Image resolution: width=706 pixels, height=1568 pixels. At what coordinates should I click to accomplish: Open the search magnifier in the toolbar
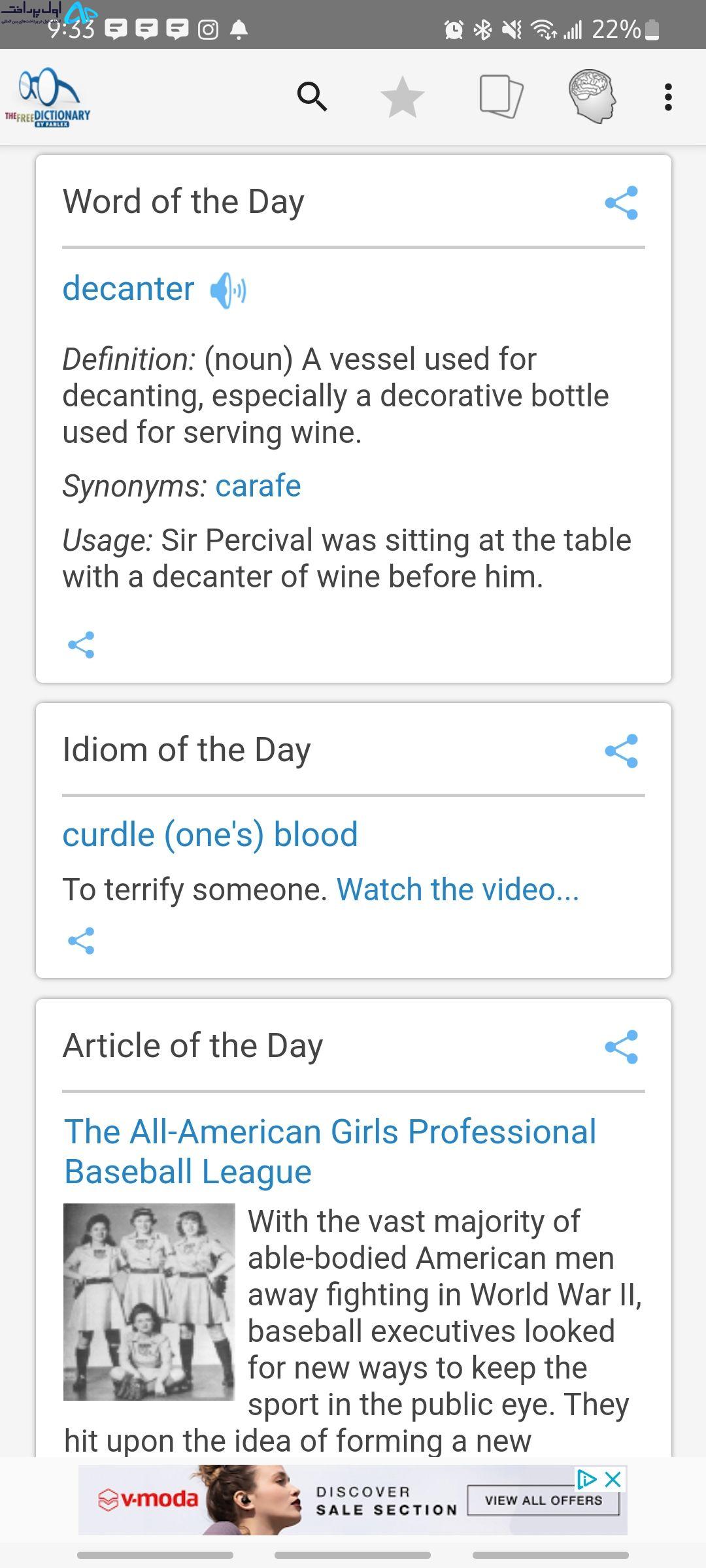(312, 97)
